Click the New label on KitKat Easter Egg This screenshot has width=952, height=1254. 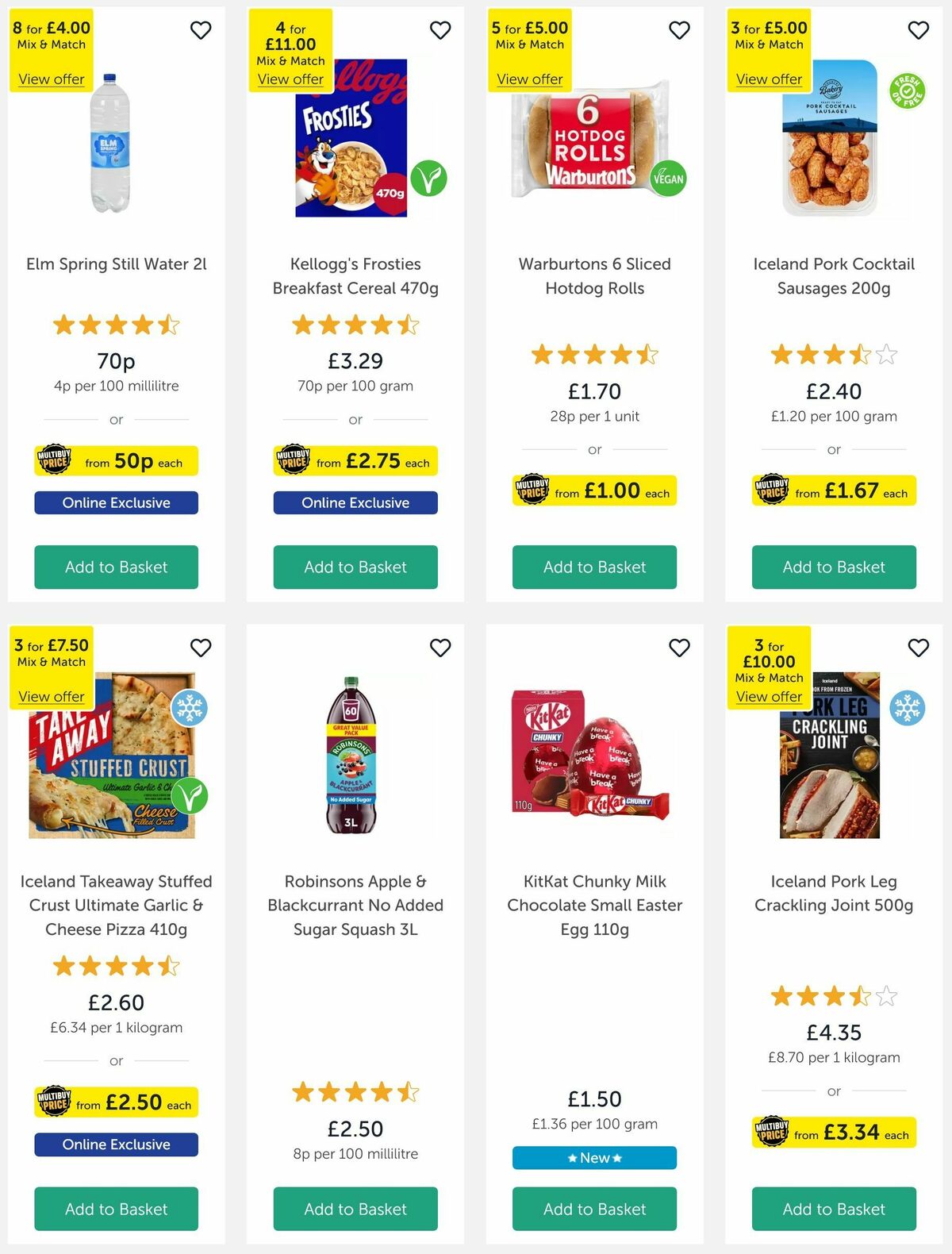[593, 1158]
